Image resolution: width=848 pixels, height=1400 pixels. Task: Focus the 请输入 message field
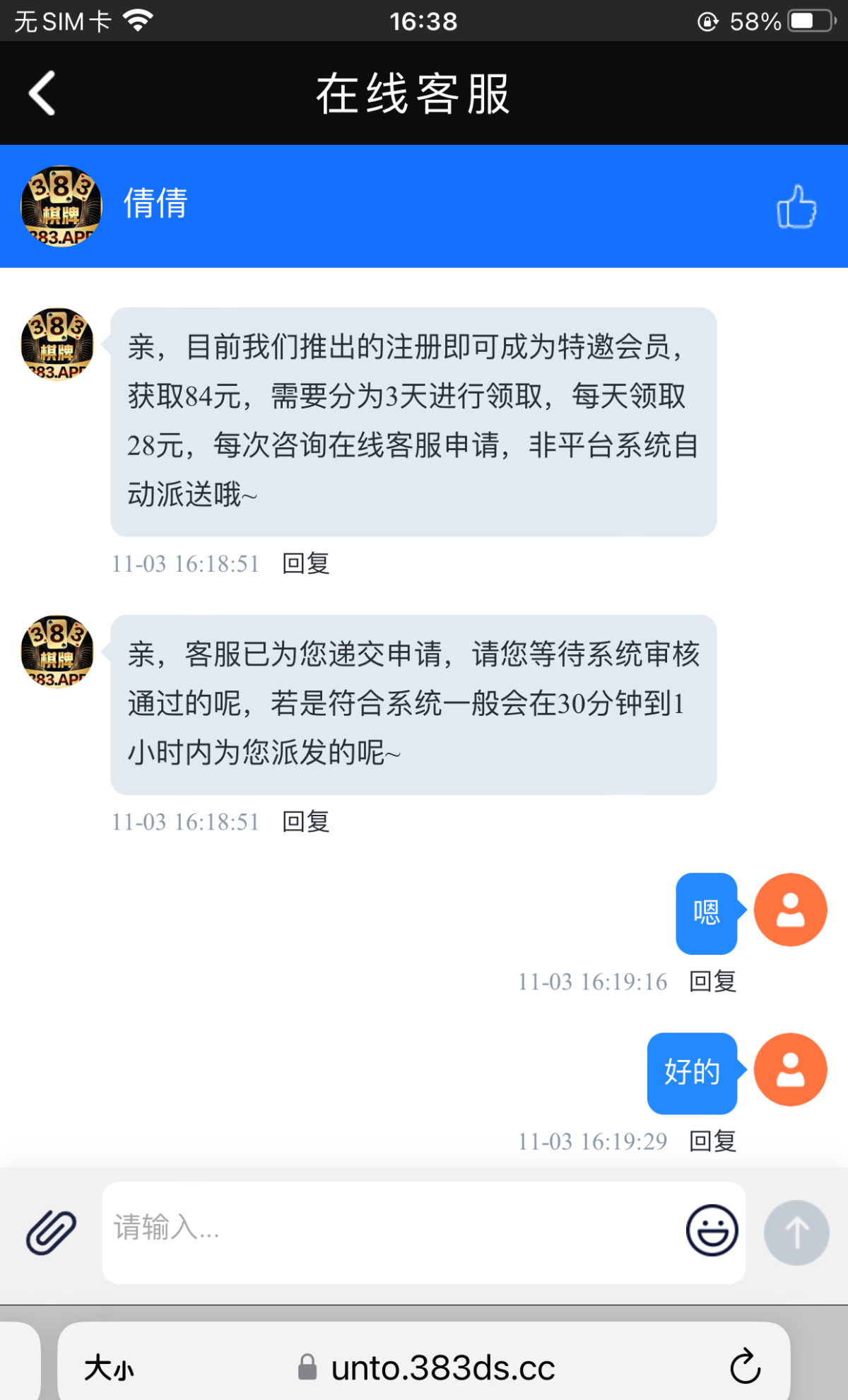(389, 1232)
